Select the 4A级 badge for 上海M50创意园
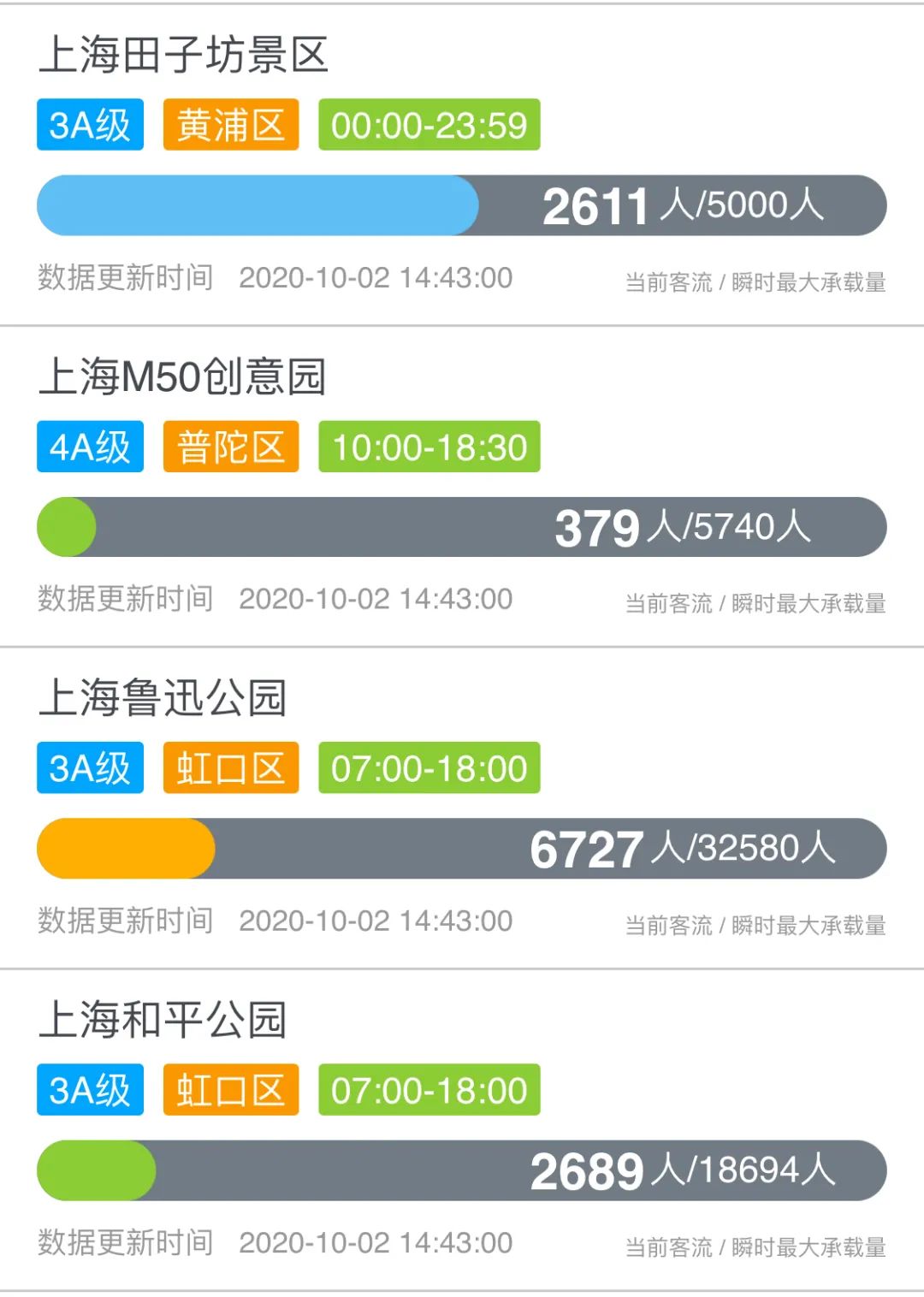 coord(89,447)
